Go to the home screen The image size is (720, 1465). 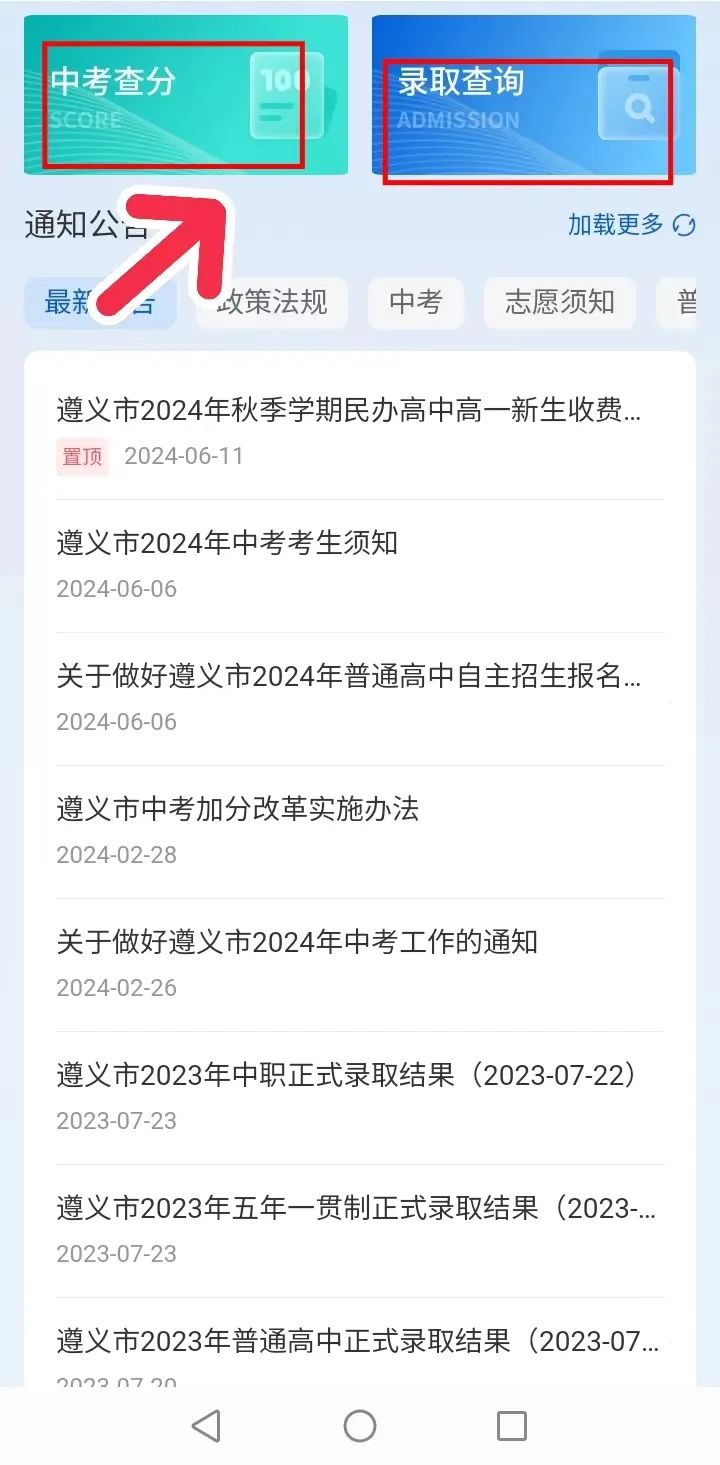pyautogui.click(x=360, y=1426)
